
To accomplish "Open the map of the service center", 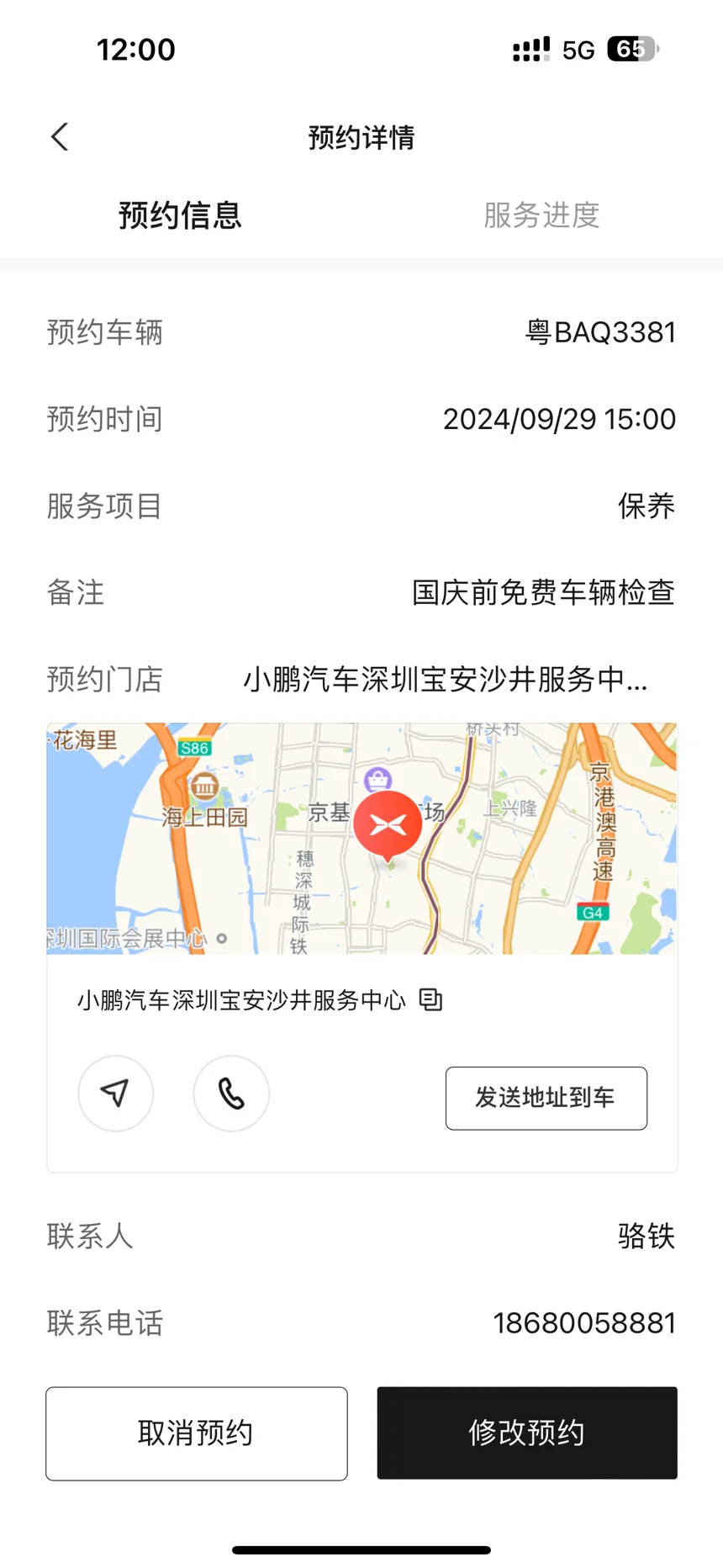I will tap(361, 838).
